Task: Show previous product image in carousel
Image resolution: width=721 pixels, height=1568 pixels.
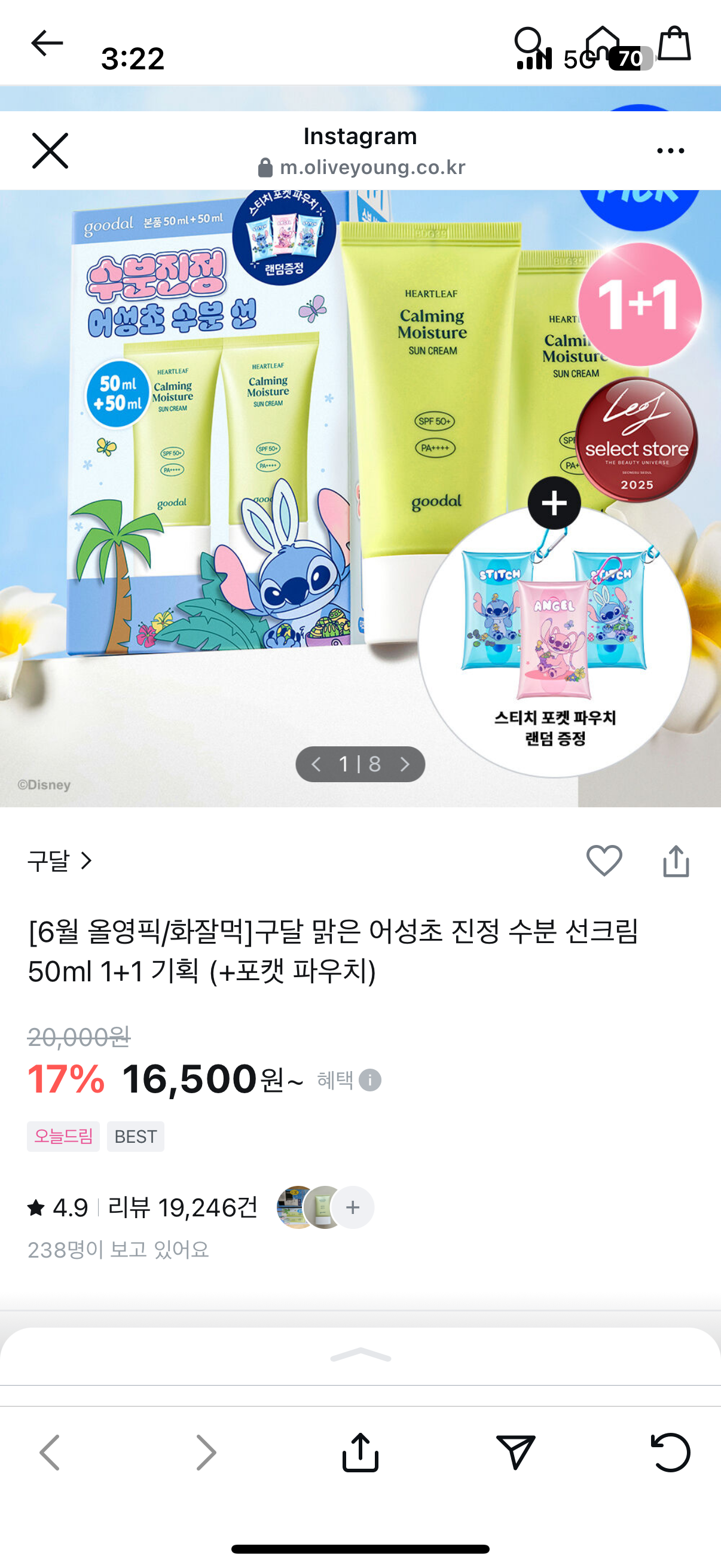Action: coord(316,764)
